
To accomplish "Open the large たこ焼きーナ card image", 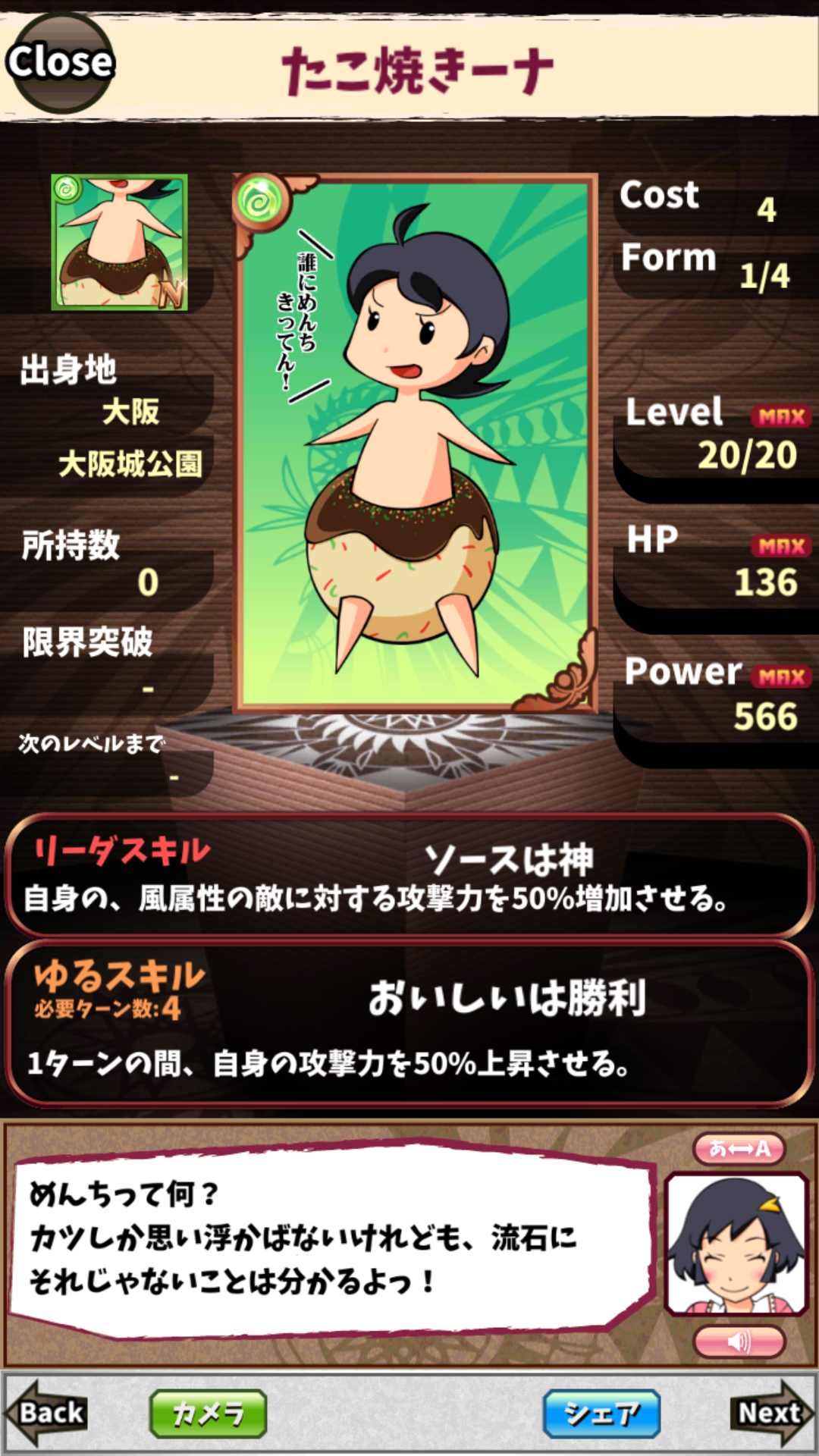I will click(x=414, y=444).
